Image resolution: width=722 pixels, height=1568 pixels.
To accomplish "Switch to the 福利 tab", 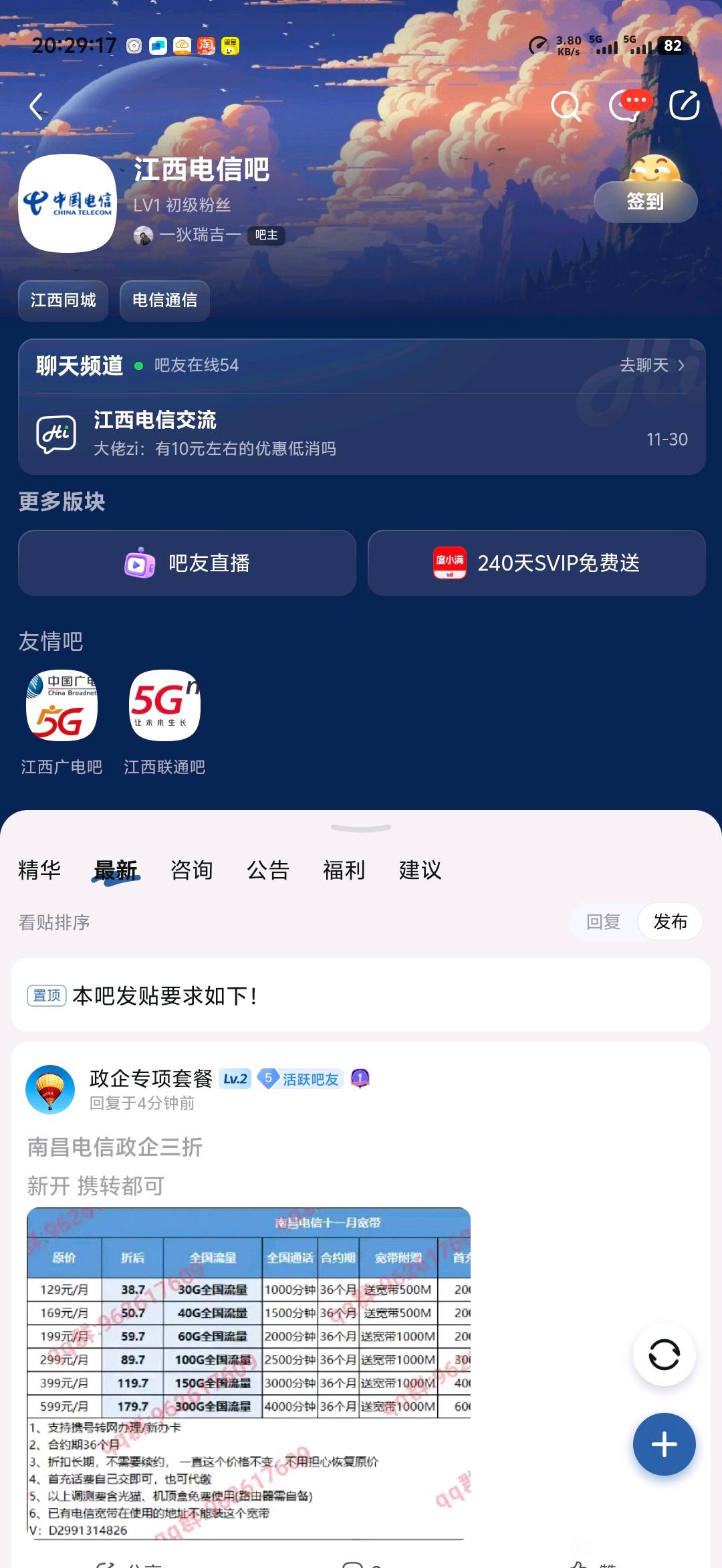I will tap(344, 870).
